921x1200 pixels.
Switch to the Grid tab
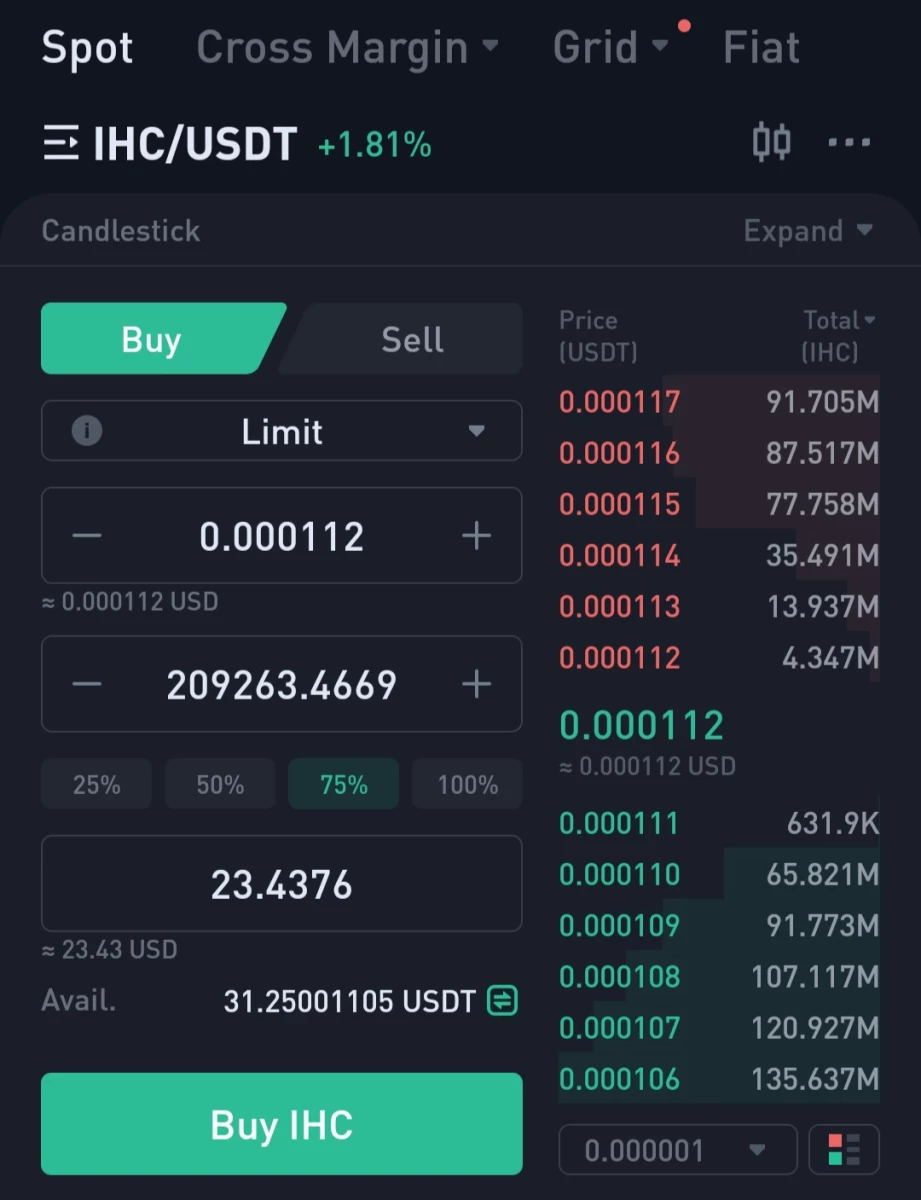pos(610,47)
